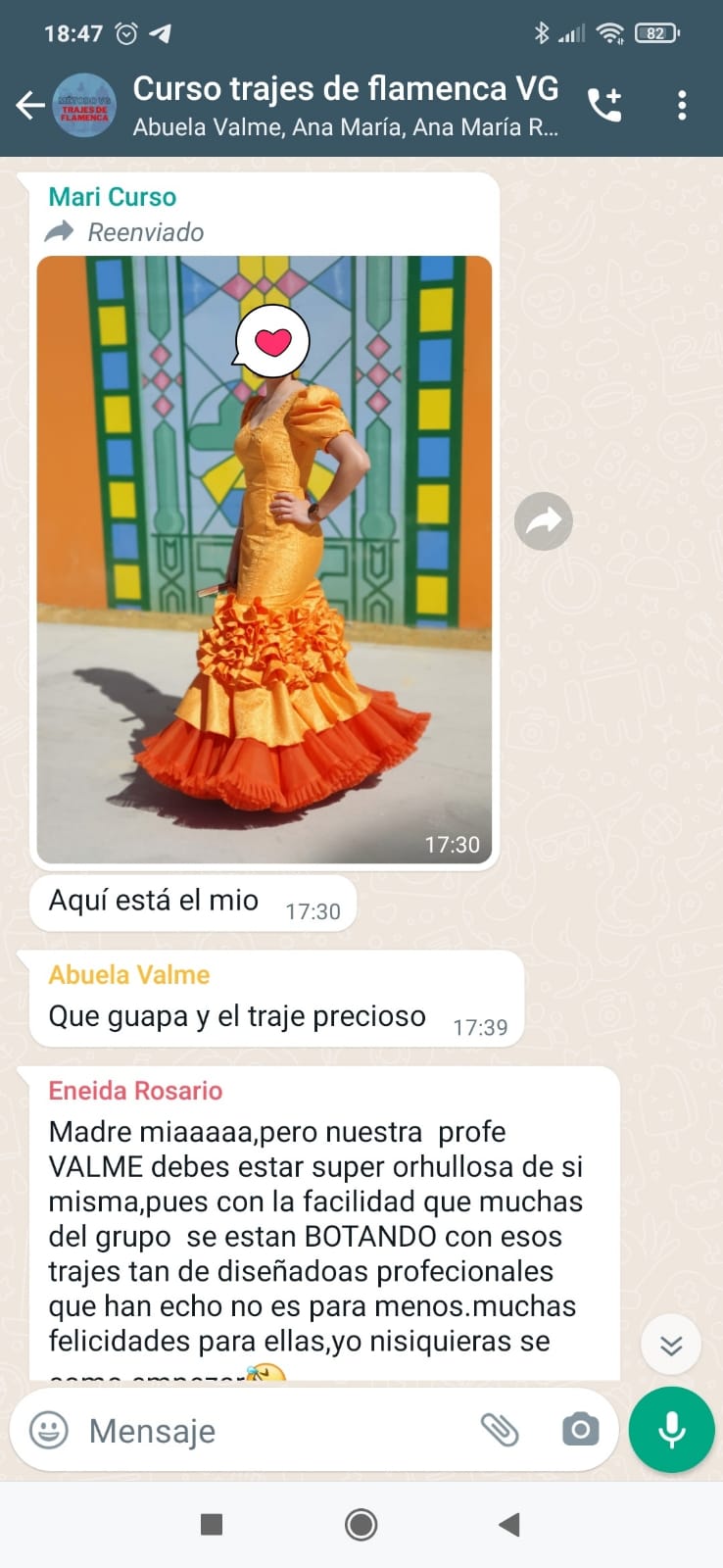Viewport: 723px width, 1568px height.
Task: Open recent apps with the square button
Action: tap(212, 1524)
